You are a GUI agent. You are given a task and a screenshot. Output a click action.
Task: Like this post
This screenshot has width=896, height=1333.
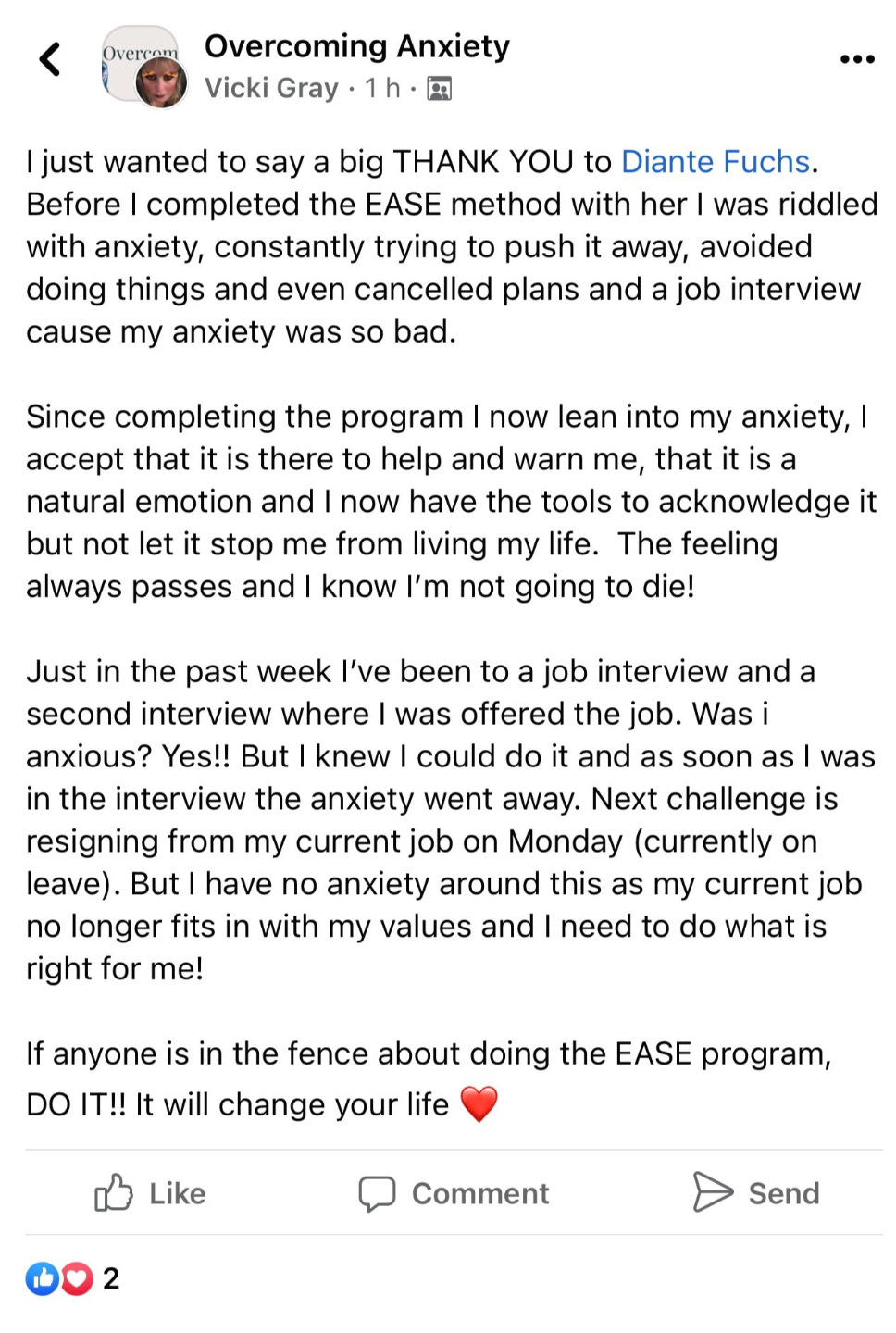tap(151, 1193)
